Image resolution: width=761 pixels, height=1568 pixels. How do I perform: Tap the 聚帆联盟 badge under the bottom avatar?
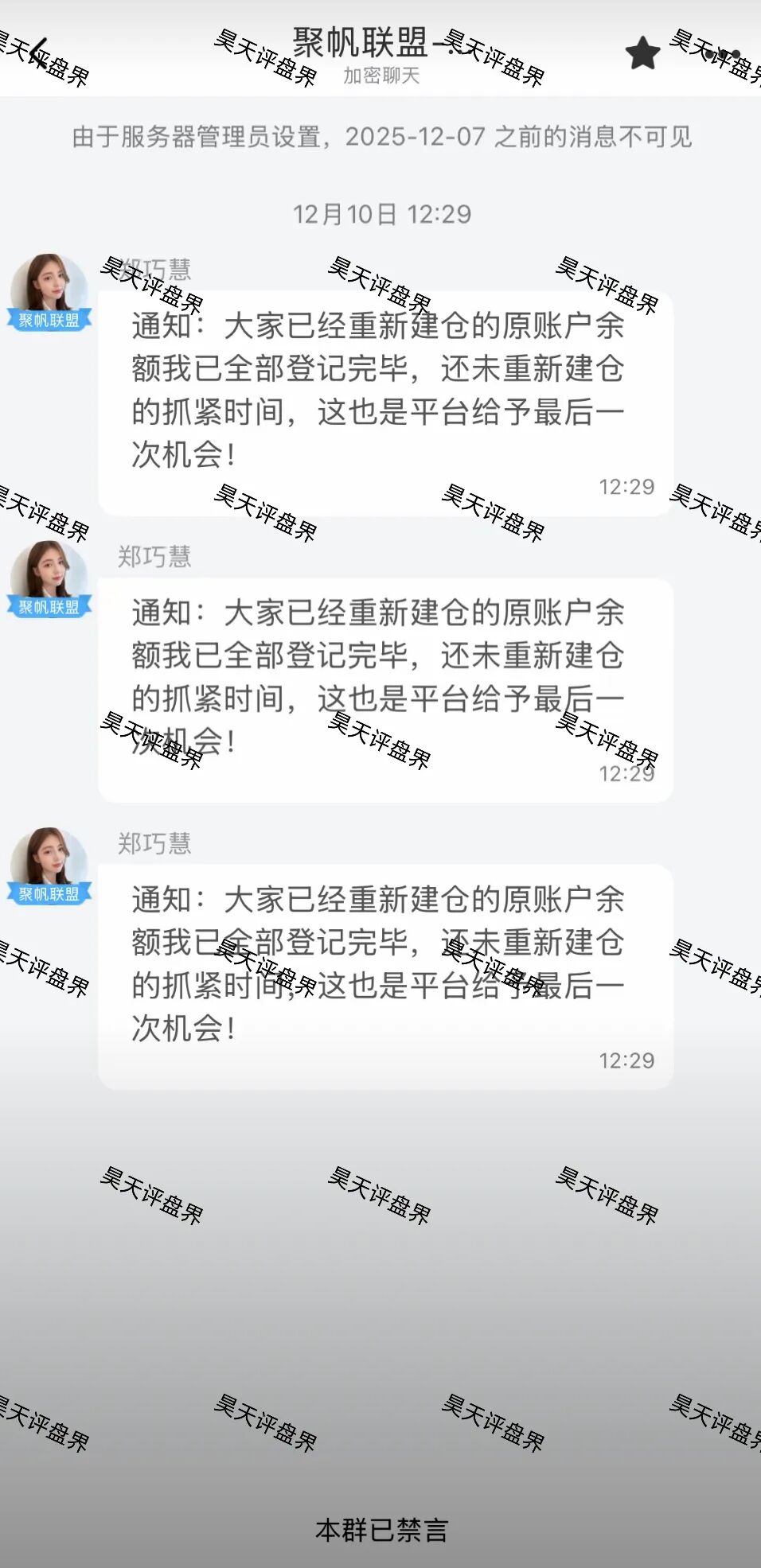[48, 893]
